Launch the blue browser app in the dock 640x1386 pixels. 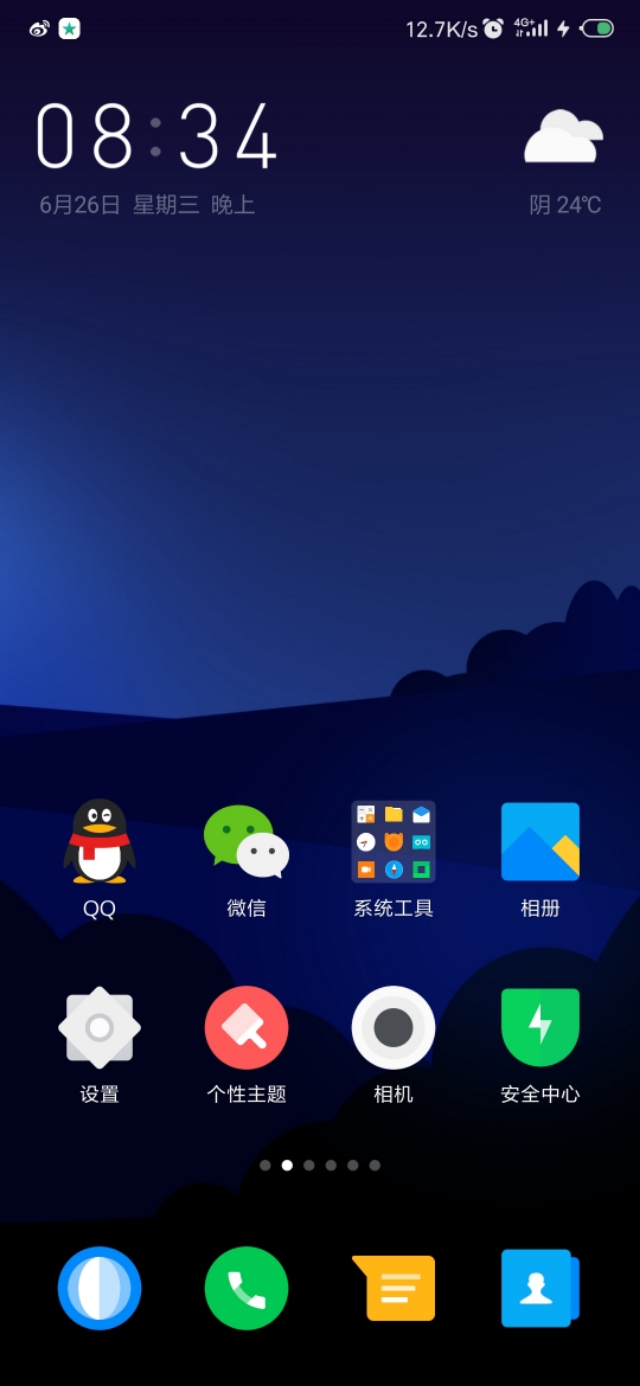[x=99, y=1288]
